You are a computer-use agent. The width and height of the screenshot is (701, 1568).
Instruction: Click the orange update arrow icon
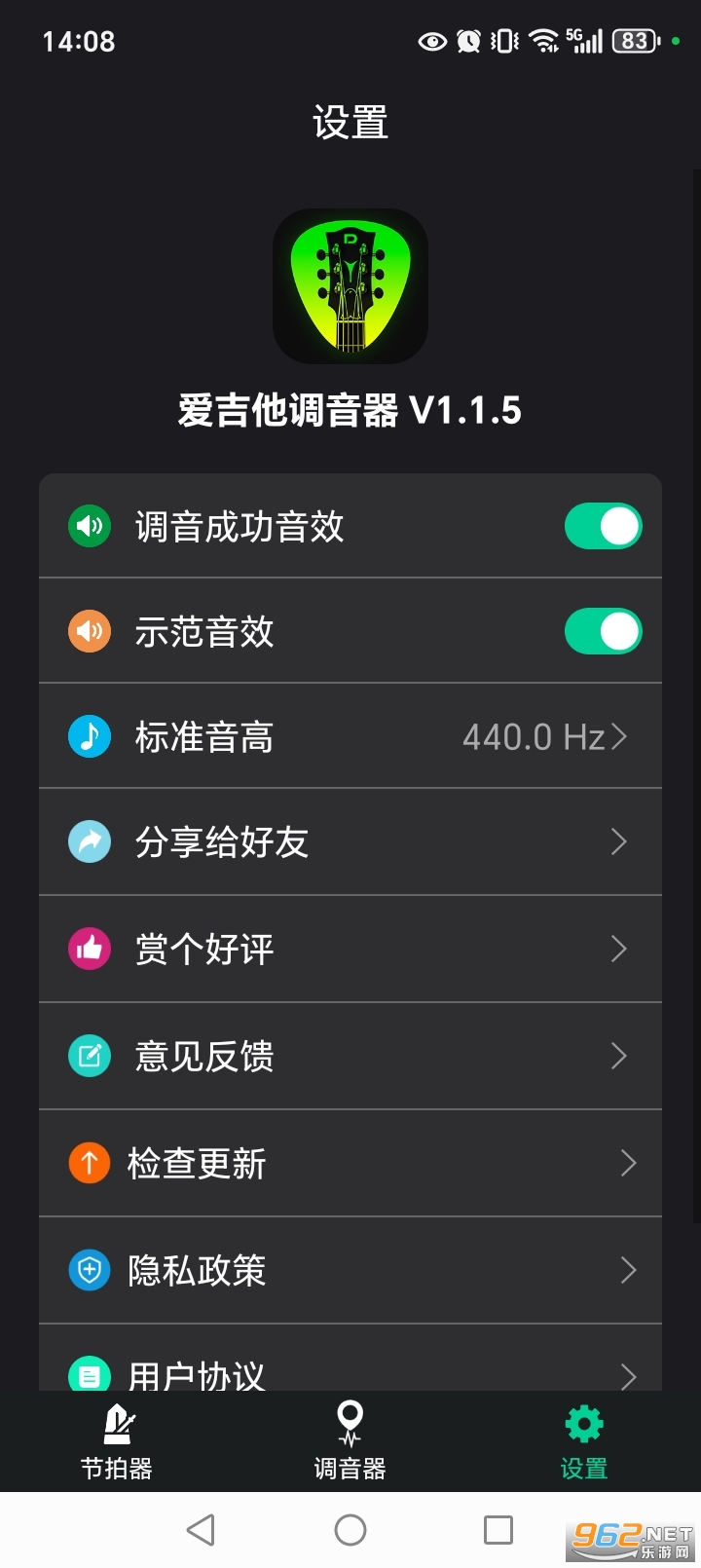89,1163
